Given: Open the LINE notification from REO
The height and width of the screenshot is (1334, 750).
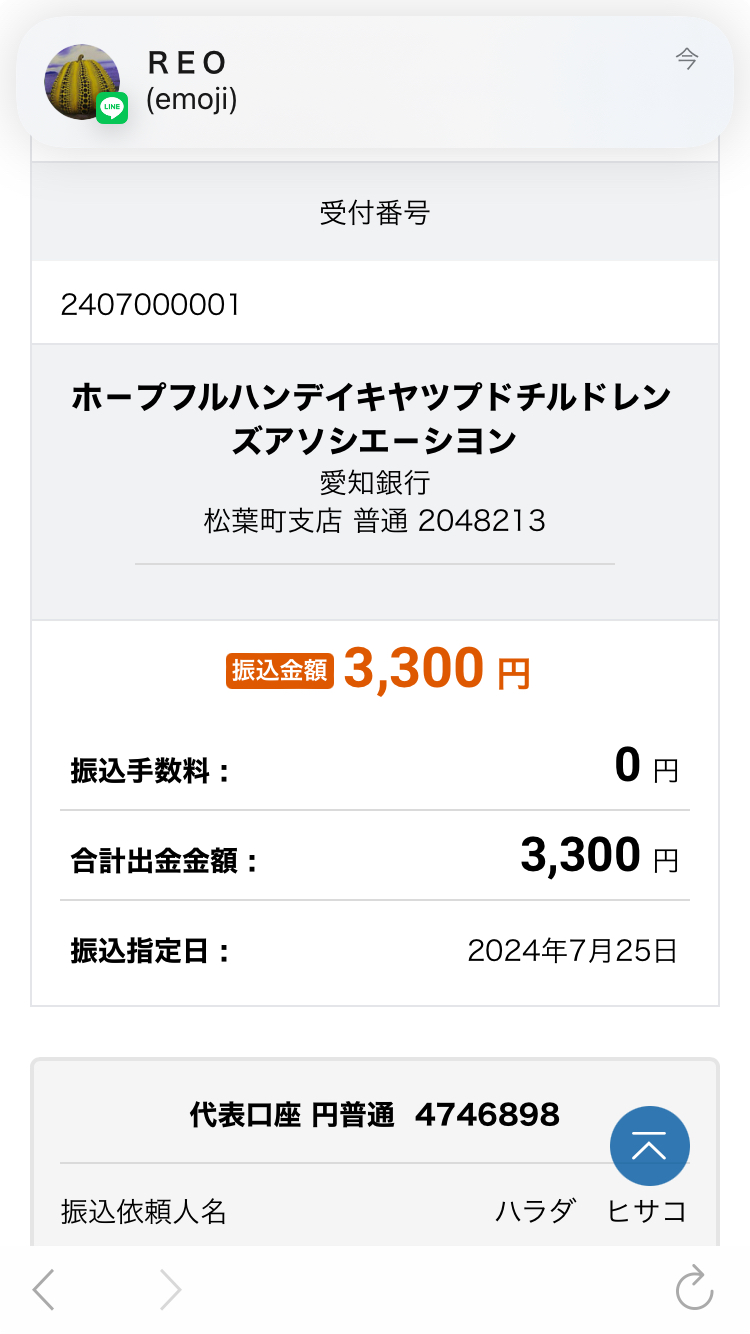Looking at the screenshot, I should pyautogui.click(x=375, y=82).
